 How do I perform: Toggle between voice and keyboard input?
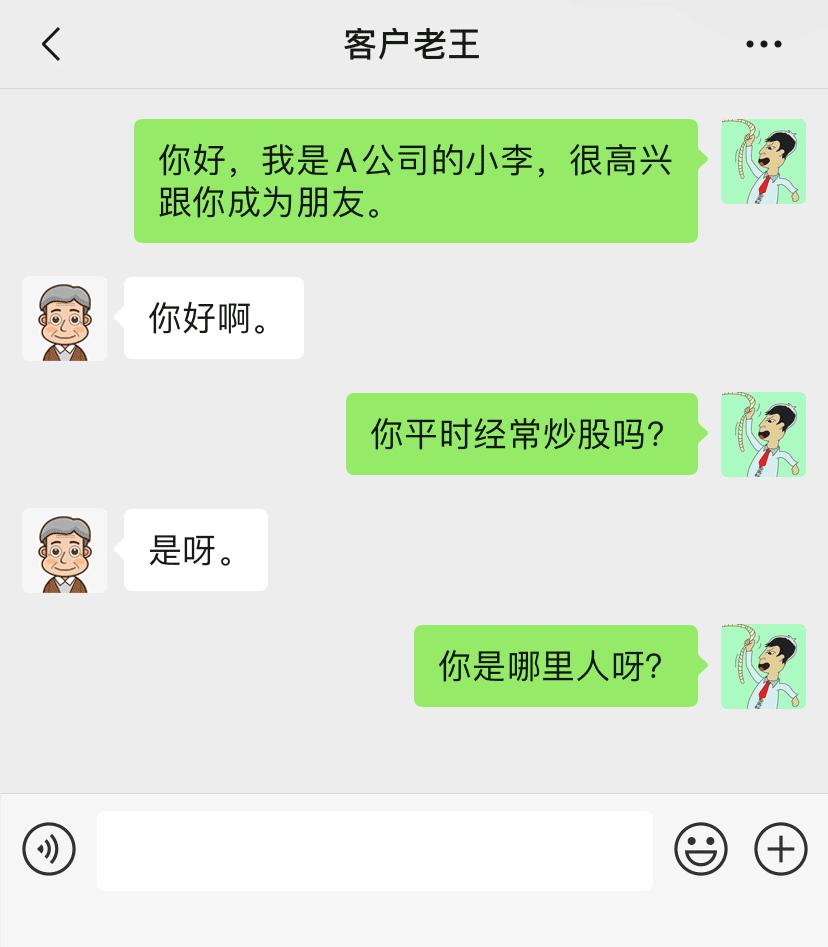click(x=48, y=849)
